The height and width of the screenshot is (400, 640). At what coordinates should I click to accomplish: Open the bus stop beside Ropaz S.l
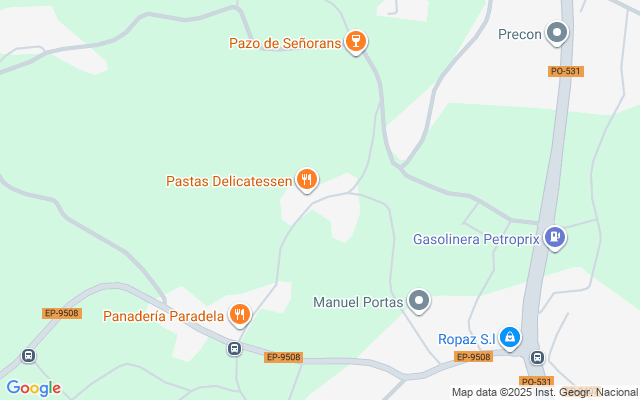538,357
